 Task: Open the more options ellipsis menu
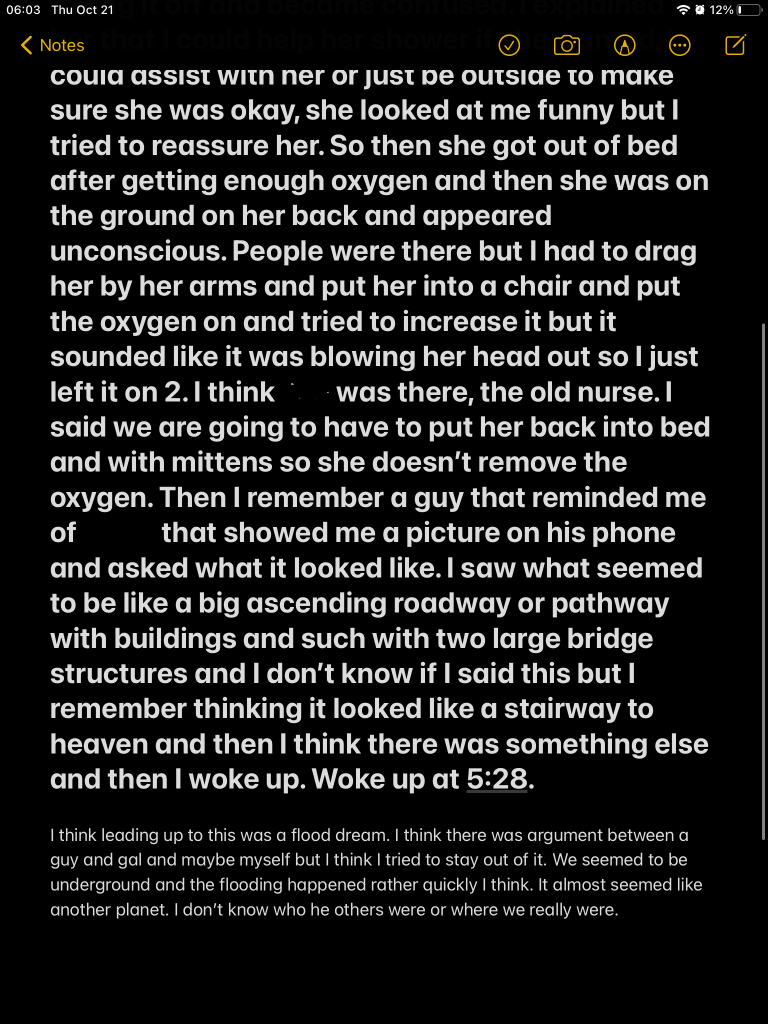point(680,45)
